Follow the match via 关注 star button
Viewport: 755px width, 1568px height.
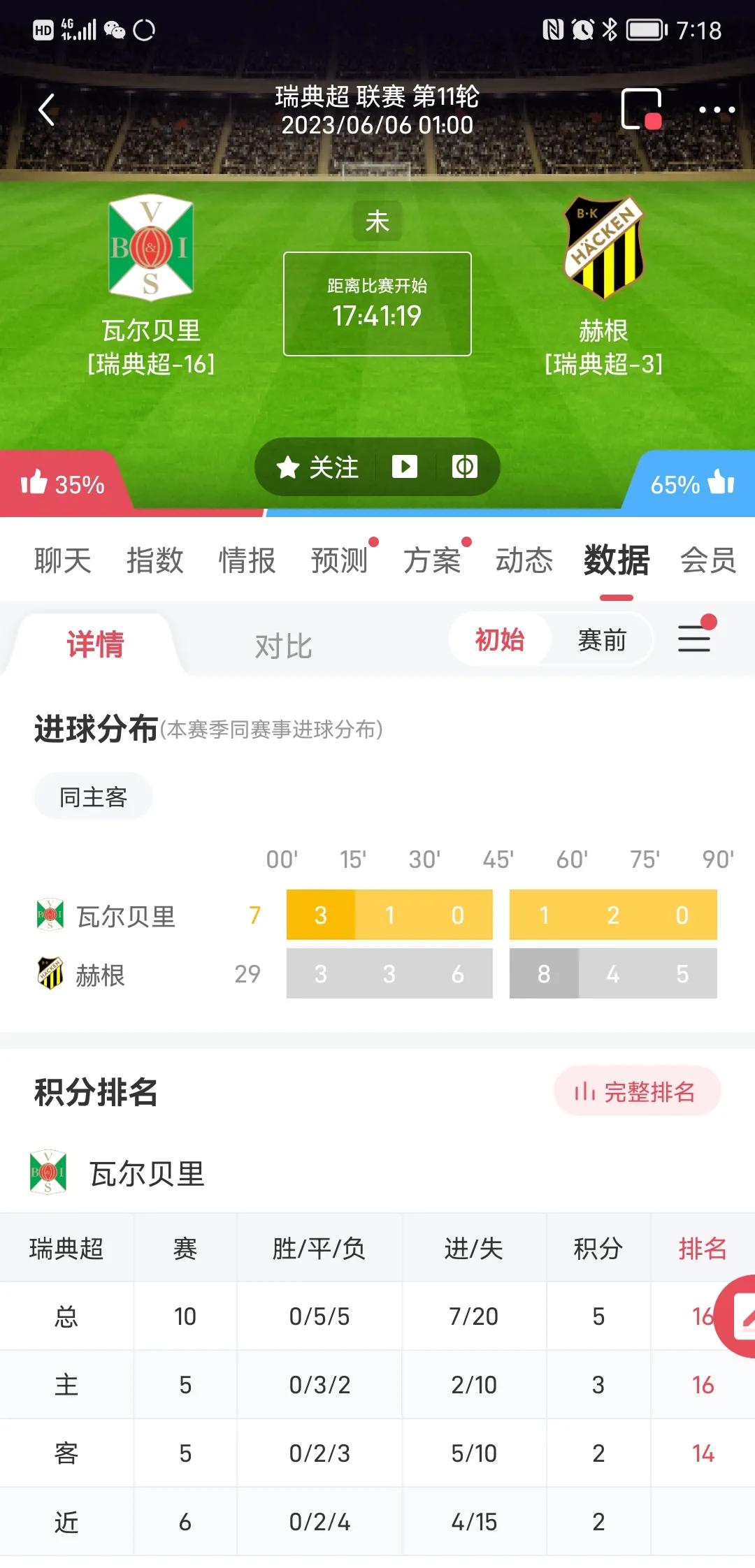[319, 467]
